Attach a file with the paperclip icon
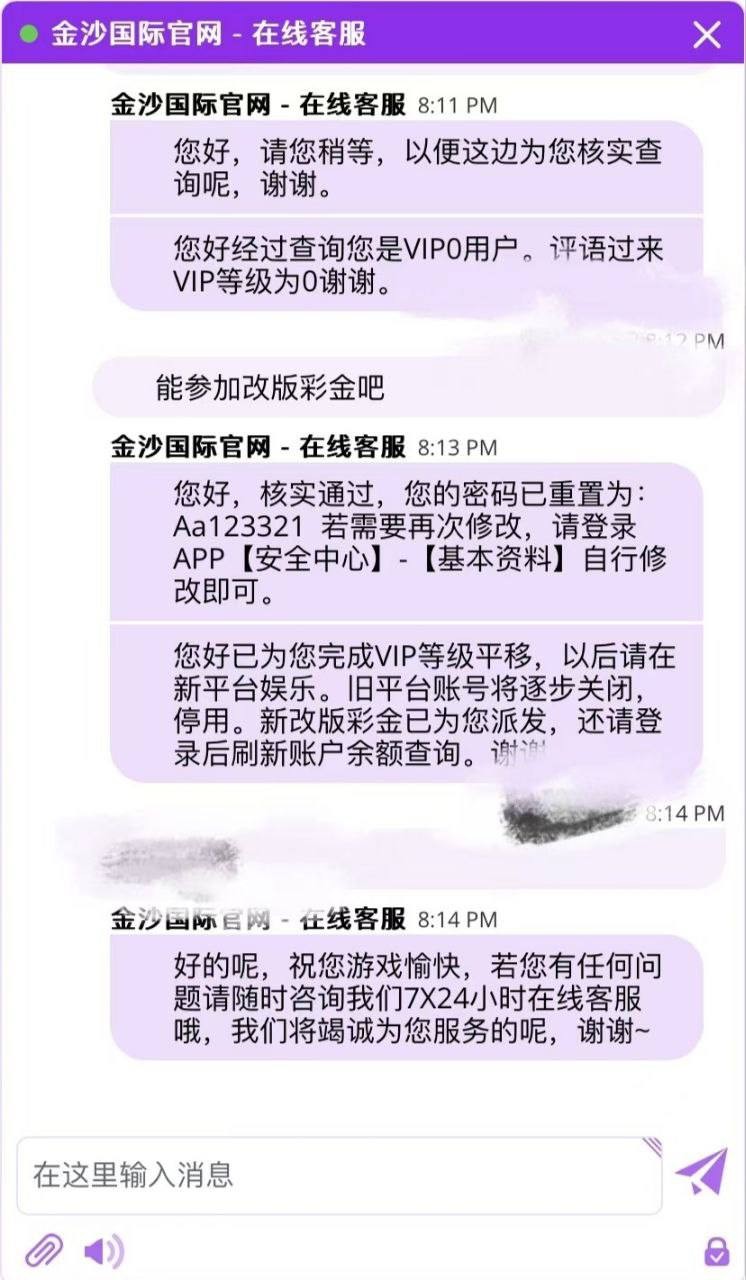This screenshot has width=746, height=1280. [x=43, y=1250]
